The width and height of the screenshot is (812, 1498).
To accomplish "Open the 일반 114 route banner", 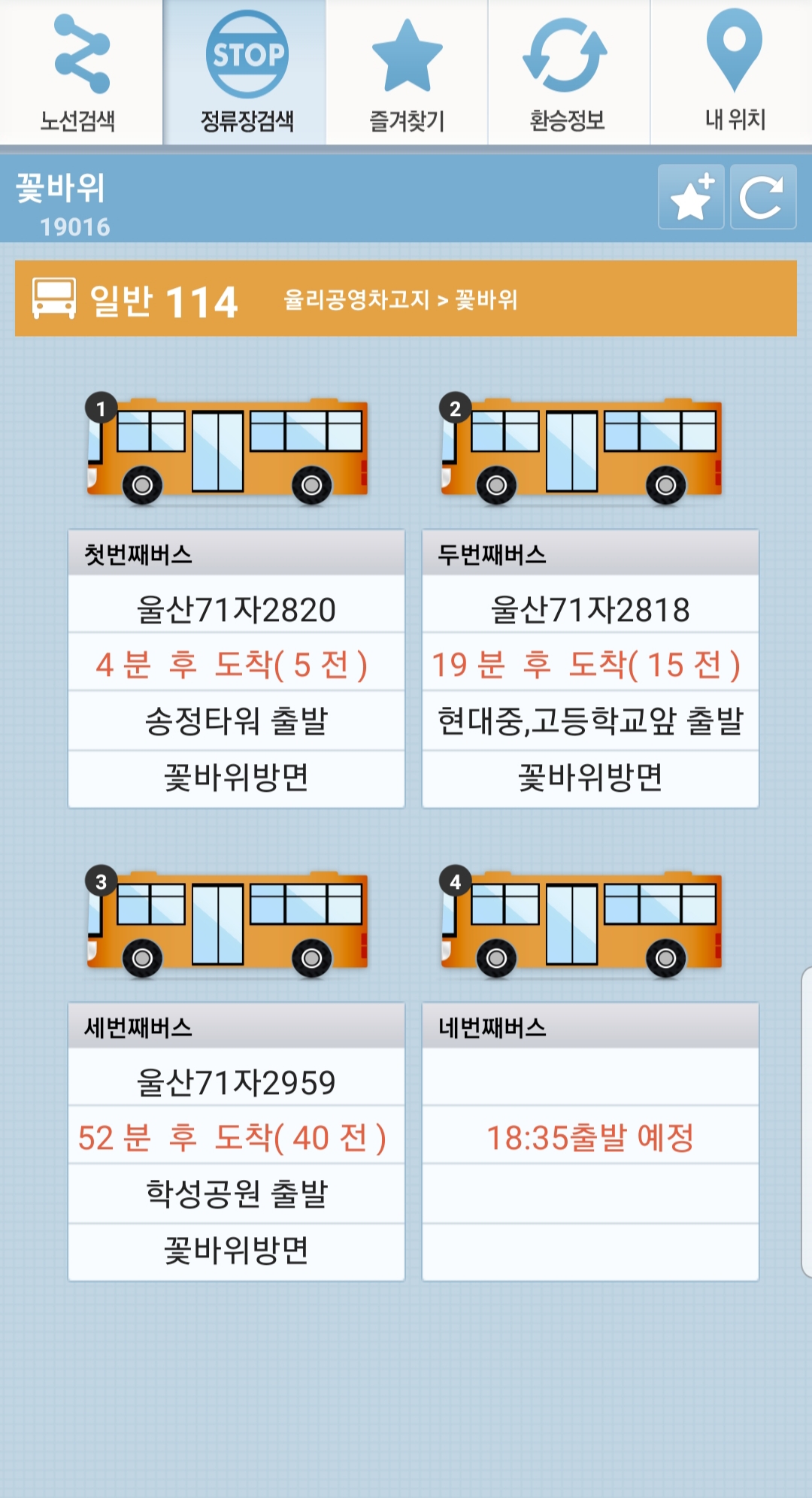I will pos(405,299).
